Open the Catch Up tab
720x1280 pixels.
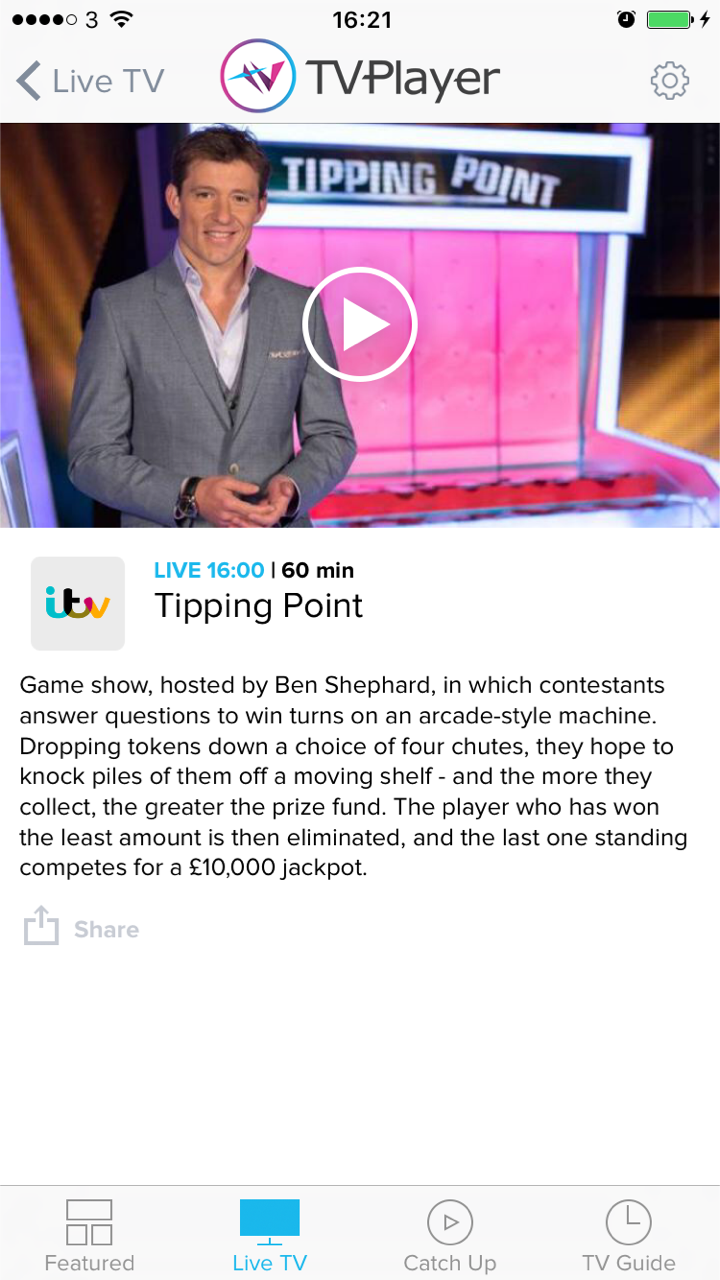[449, 1236]
